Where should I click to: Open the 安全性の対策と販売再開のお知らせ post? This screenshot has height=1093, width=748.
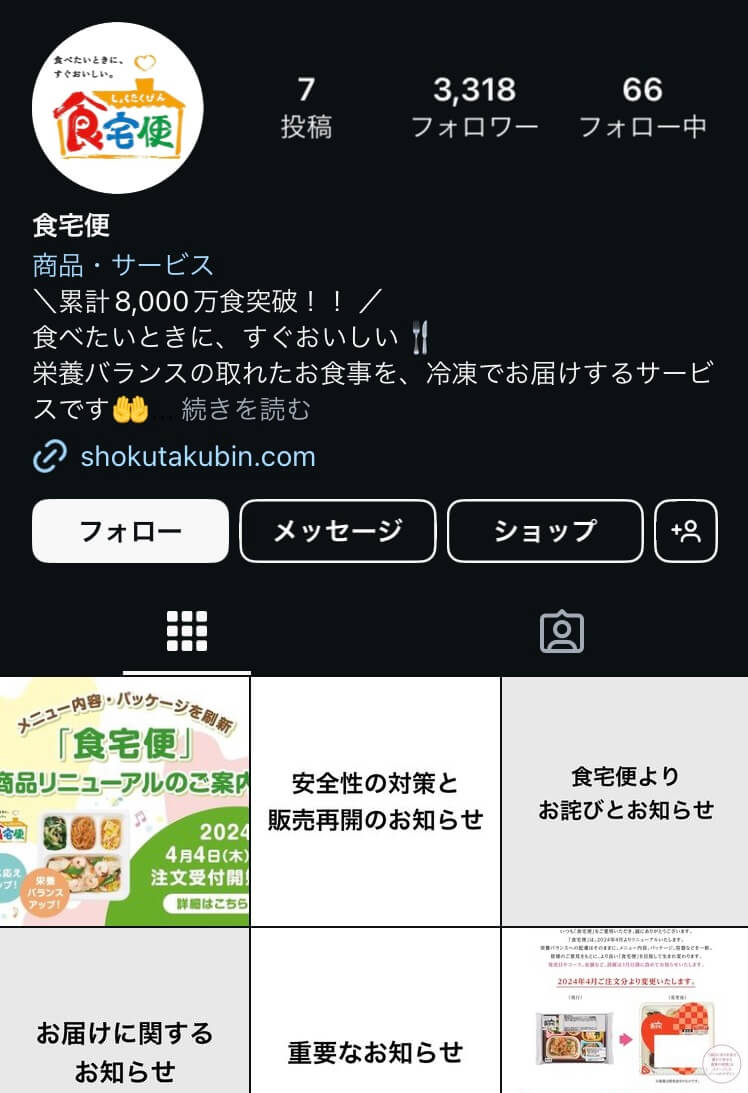[x=375, y=801]
